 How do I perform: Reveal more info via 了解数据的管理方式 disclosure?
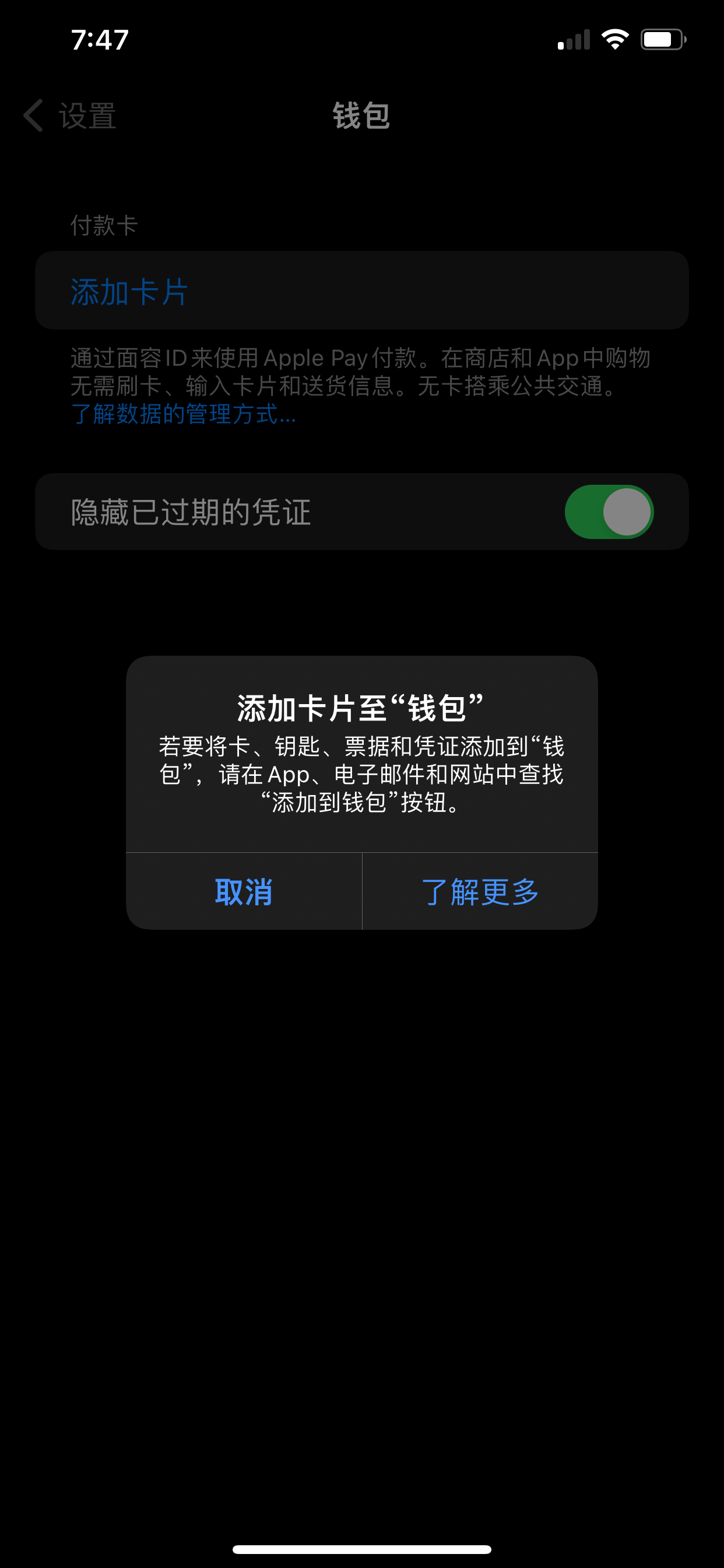click(x=182, y=417)
